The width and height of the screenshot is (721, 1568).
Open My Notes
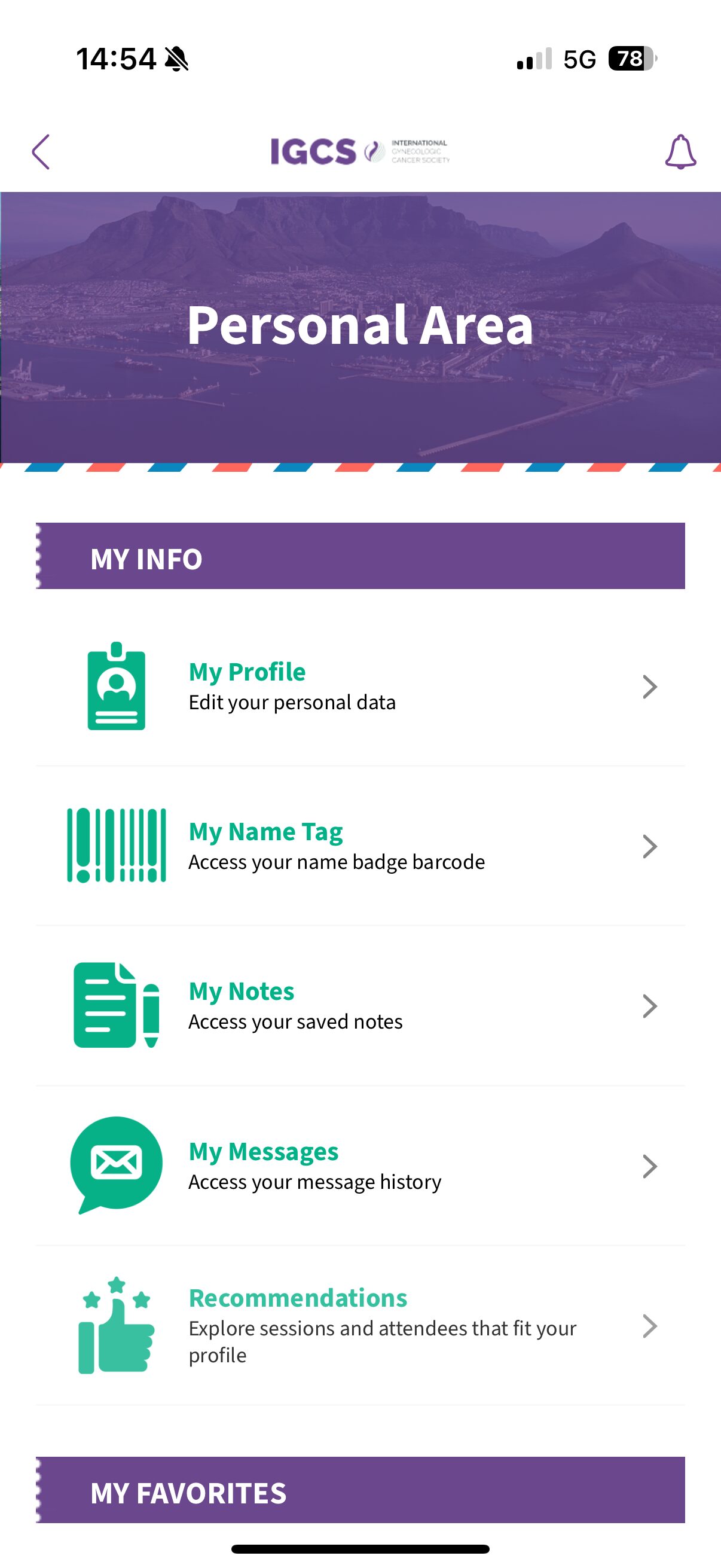click(360, 1006)
